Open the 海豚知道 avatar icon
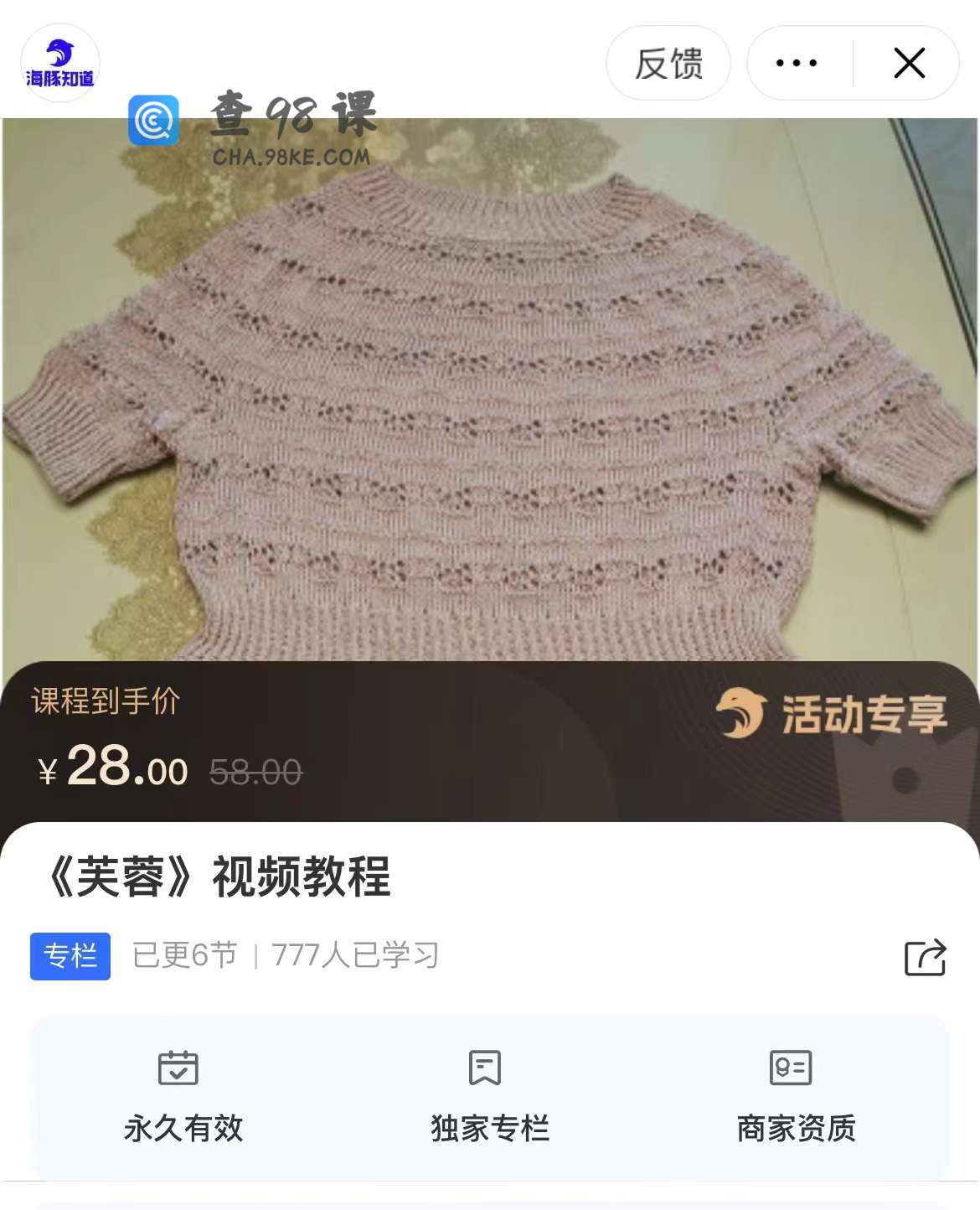Viewport: 980px width, 1210px height. [59, 64]
